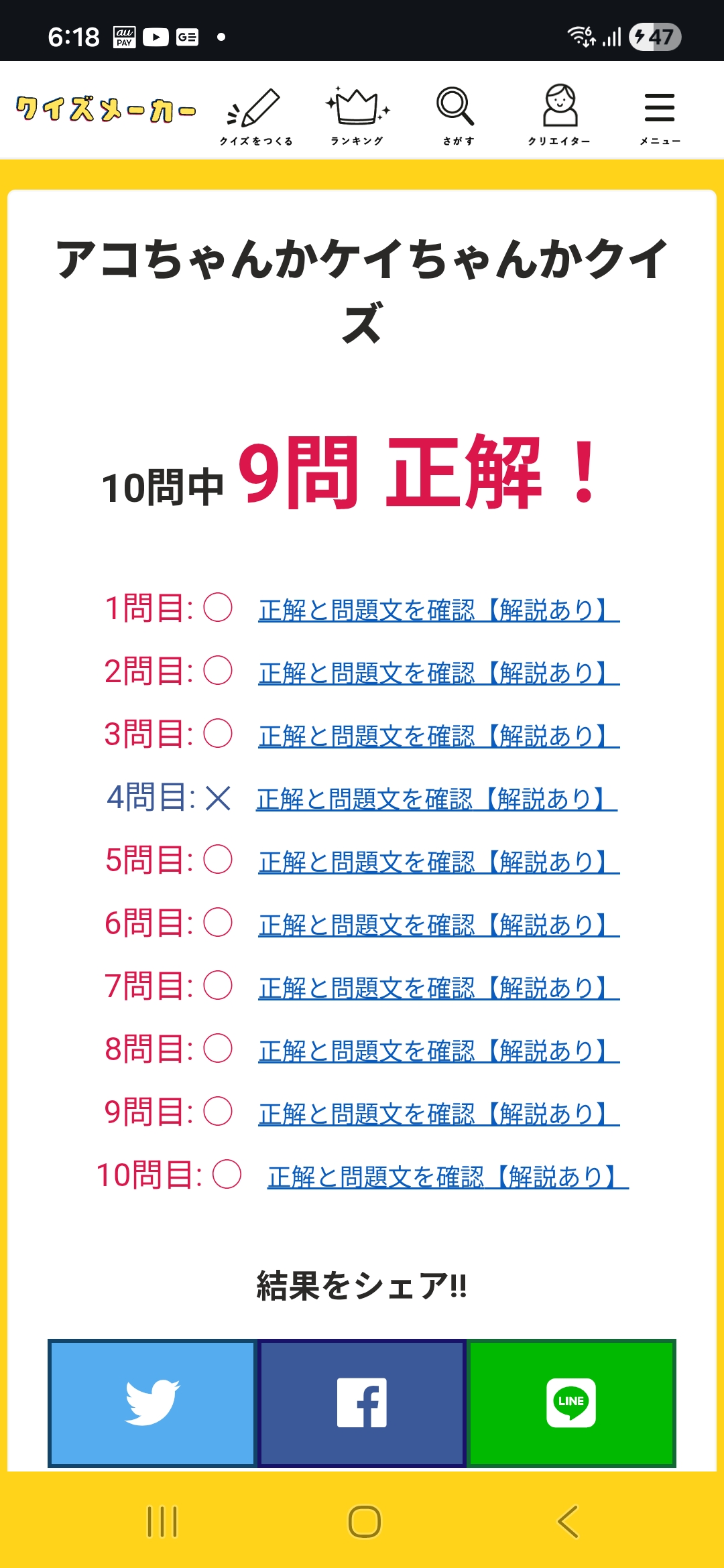This screenshot has height=1568, width=724.
Task: Review the incorrect 4問目 answer link
Action: pos(436,799)
